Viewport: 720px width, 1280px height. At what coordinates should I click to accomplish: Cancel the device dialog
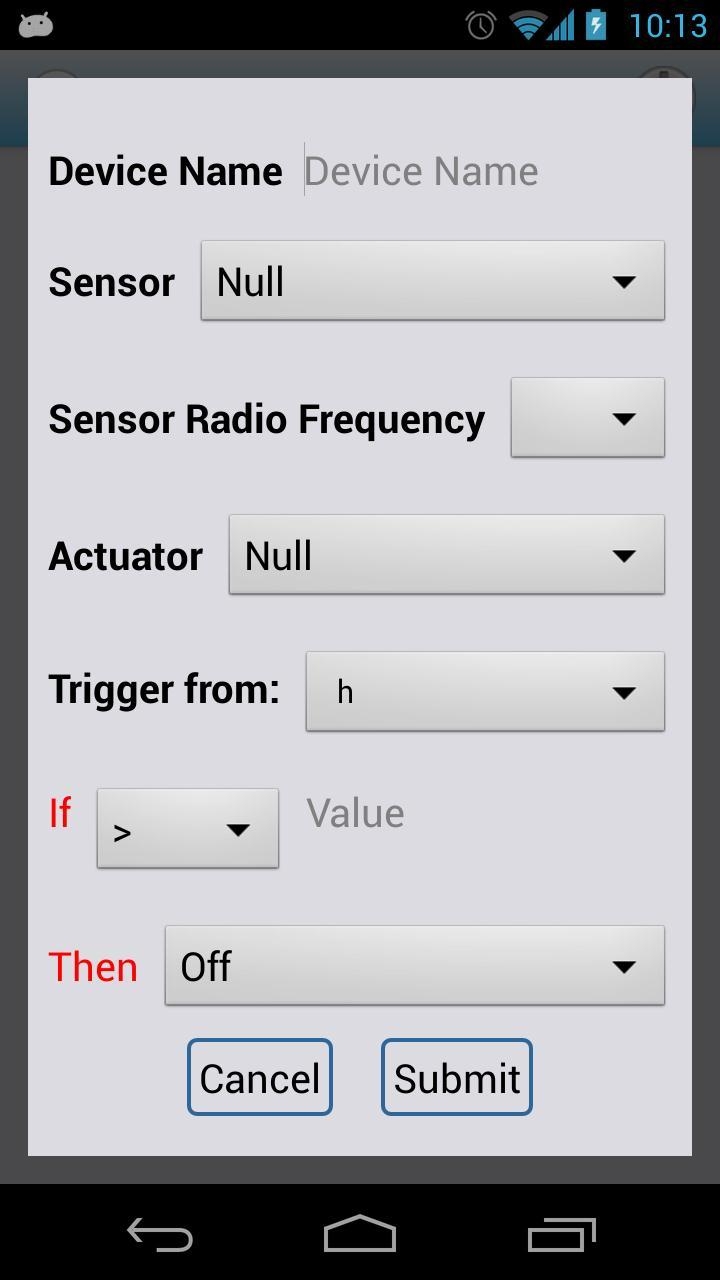pyautogui.click(x=260, y=1077)
